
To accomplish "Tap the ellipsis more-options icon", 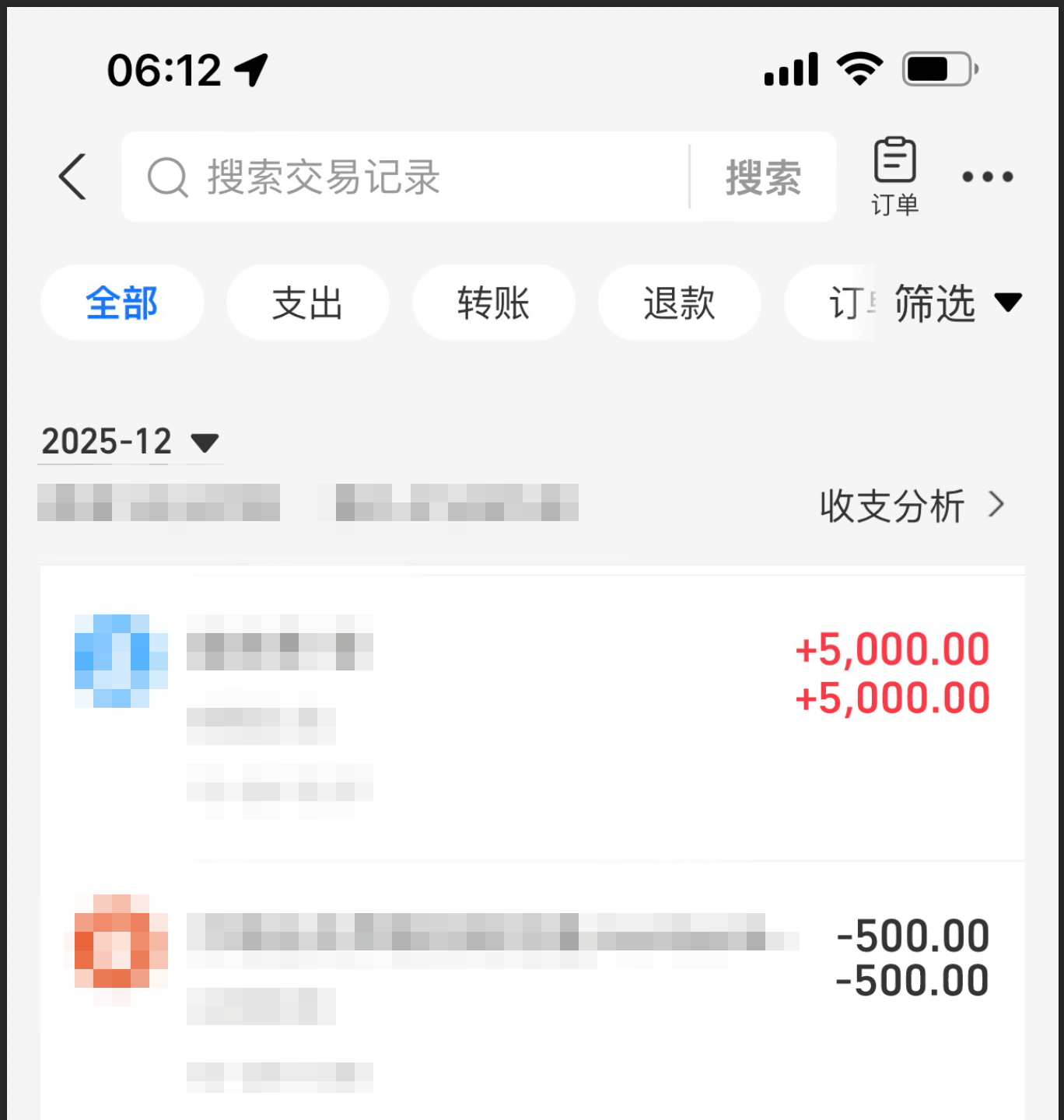I will point(986,177).
